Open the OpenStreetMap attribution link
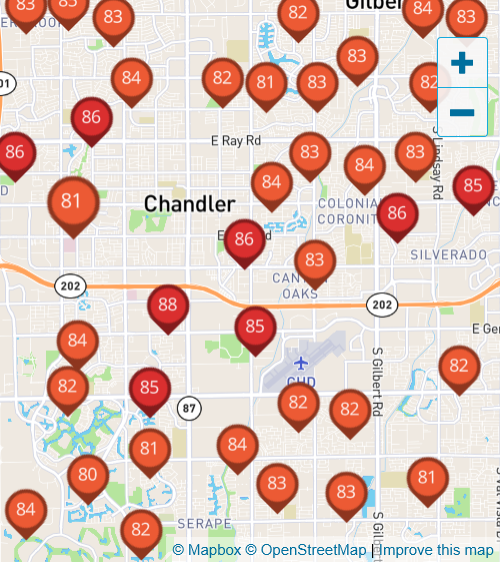 point(306,549)
